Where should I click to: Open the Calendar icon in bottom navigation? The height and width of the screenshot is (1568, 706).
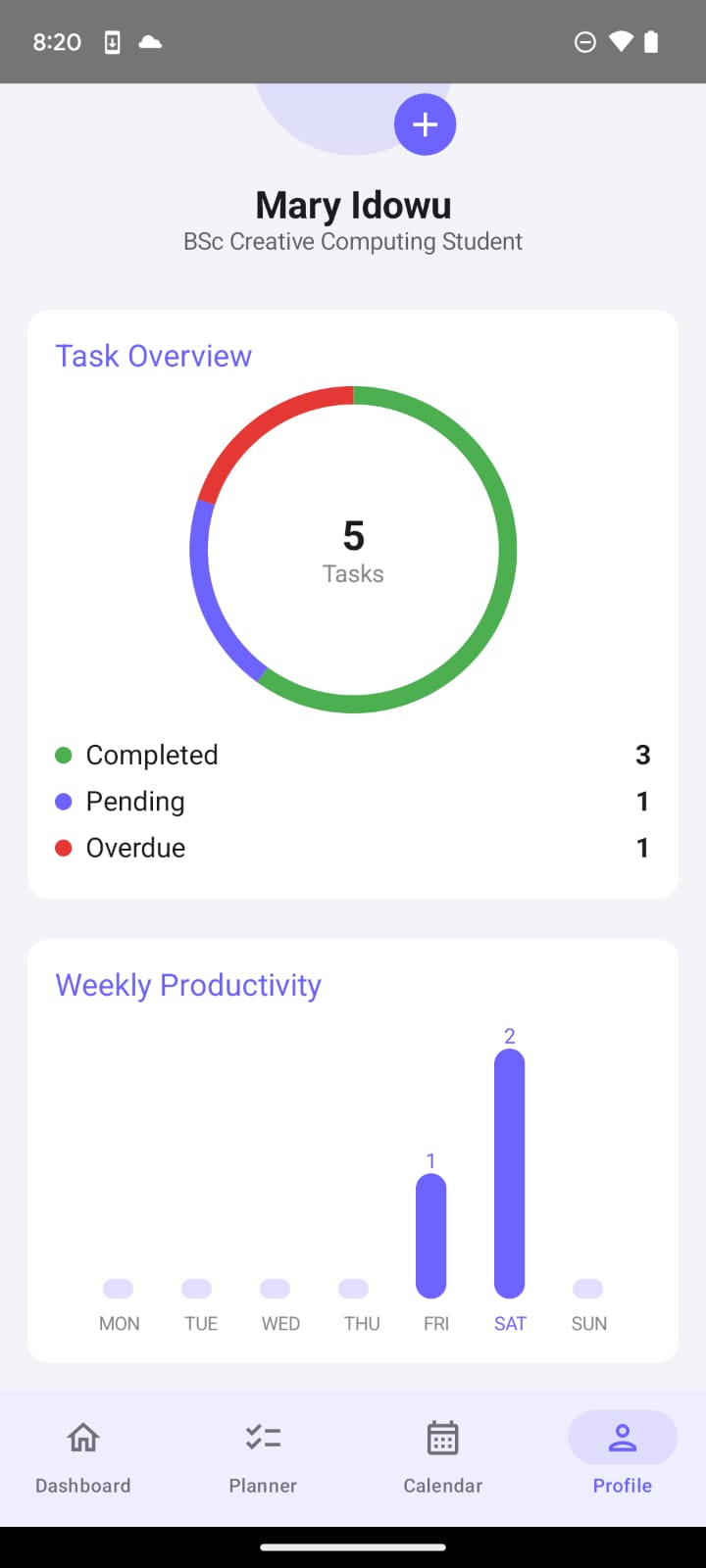point(442,1437)
